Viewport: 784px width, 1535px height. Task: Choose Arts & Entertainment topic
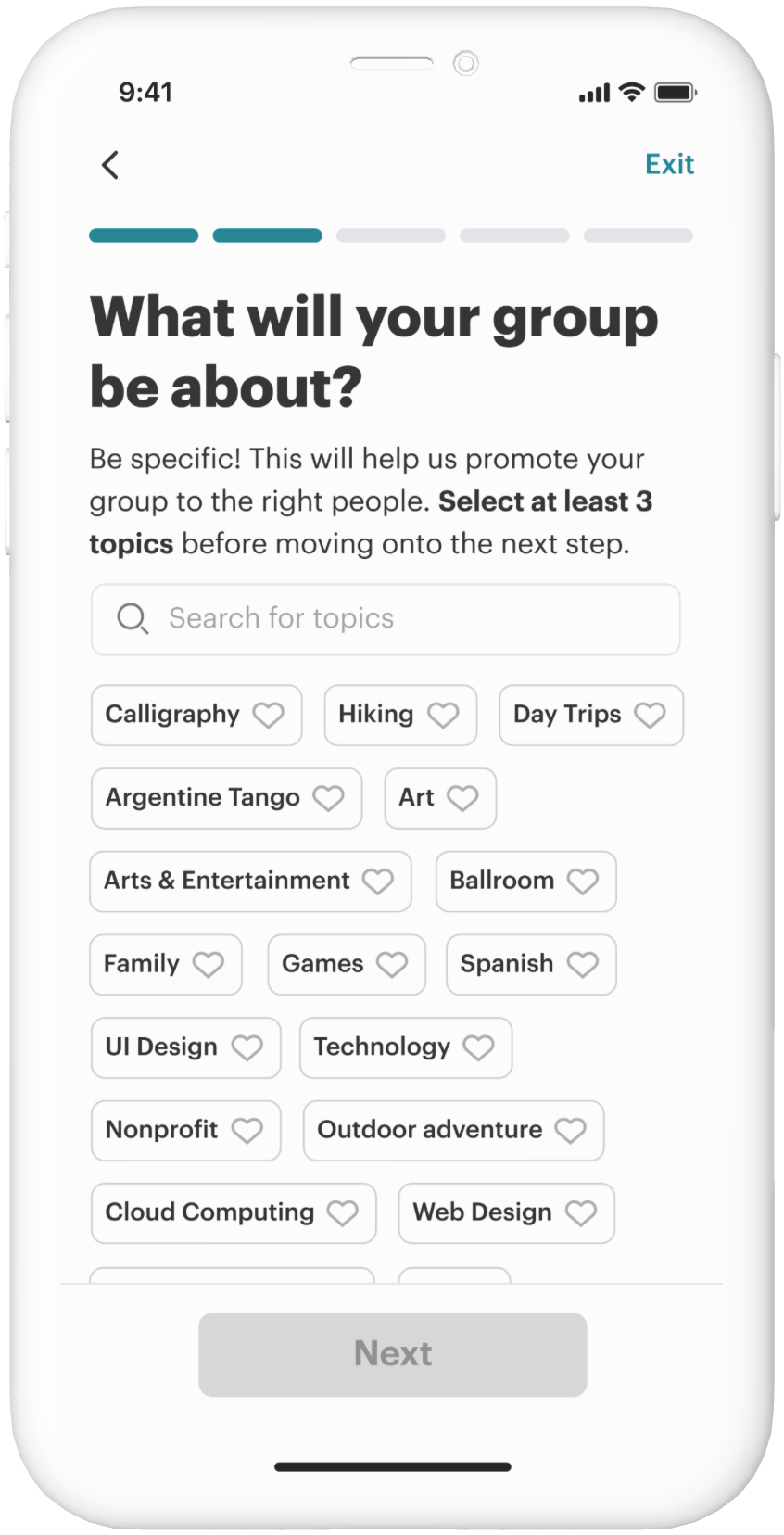pos(250,882)
